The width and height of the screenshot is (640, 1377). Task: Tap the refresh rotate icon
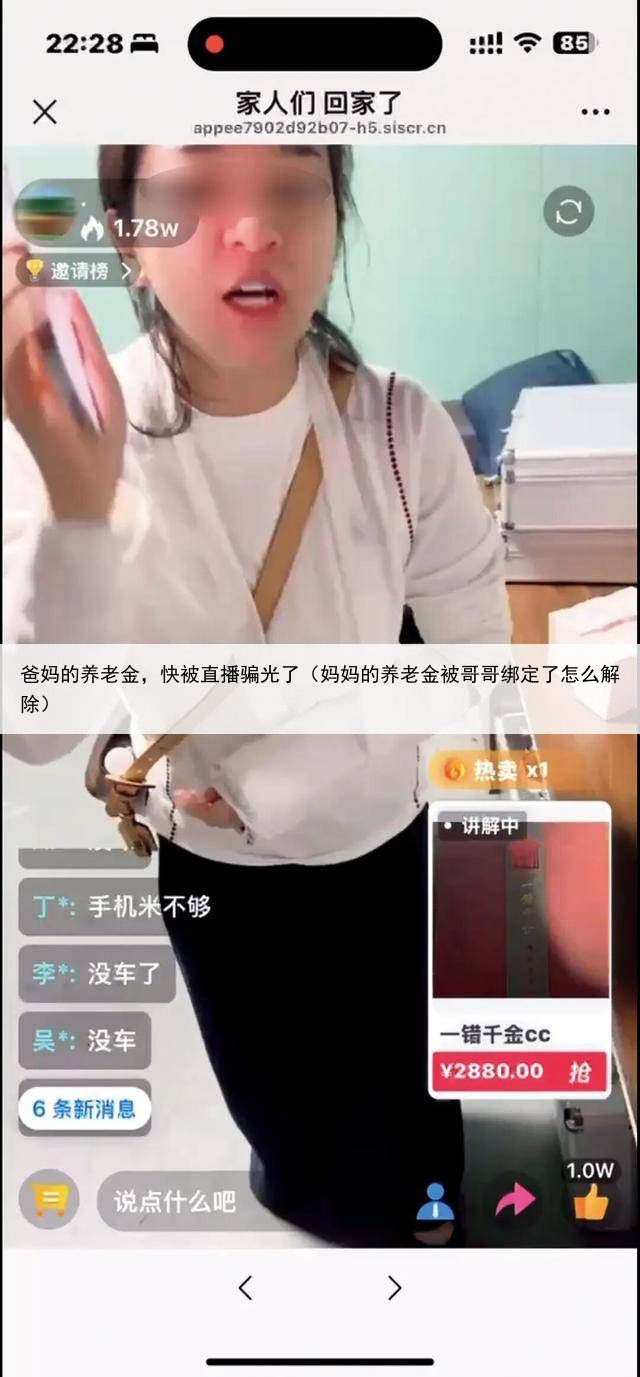click(568, 212)
